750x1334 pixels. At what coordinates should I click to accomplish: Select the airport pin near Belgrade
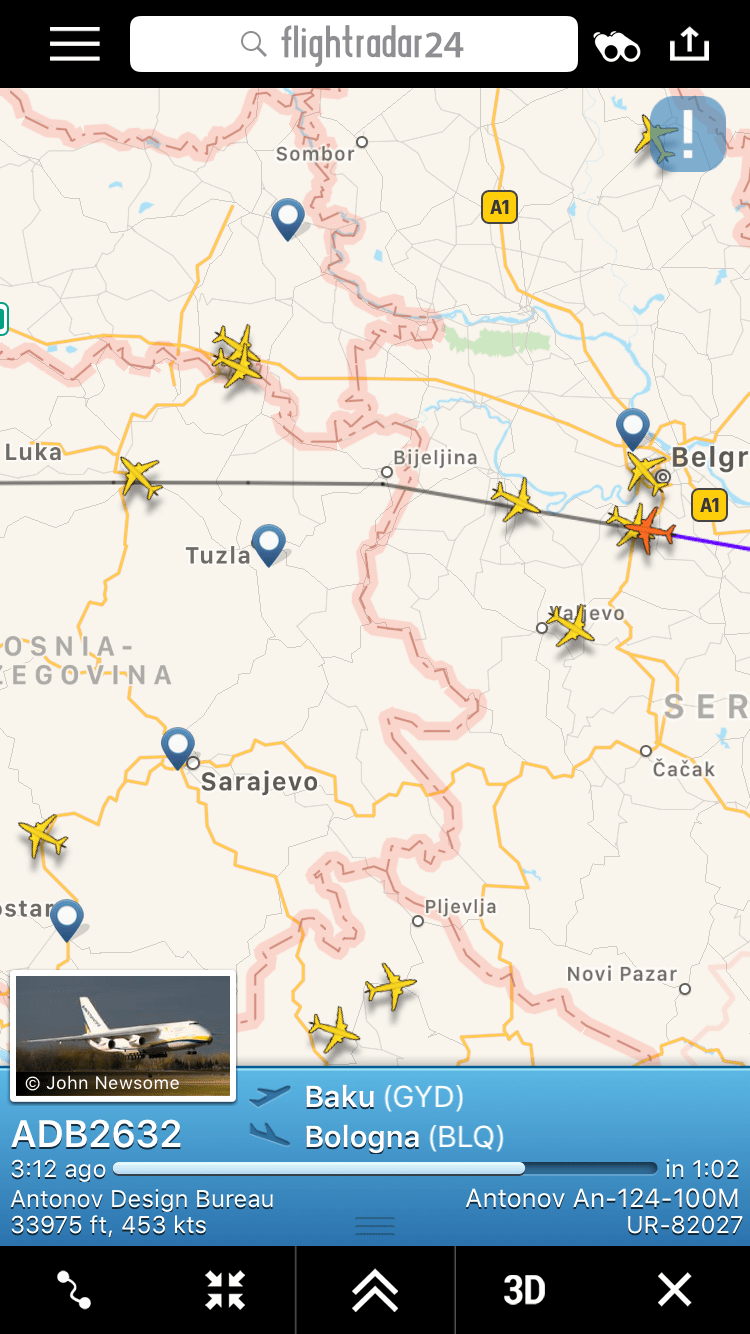(633, 427)
